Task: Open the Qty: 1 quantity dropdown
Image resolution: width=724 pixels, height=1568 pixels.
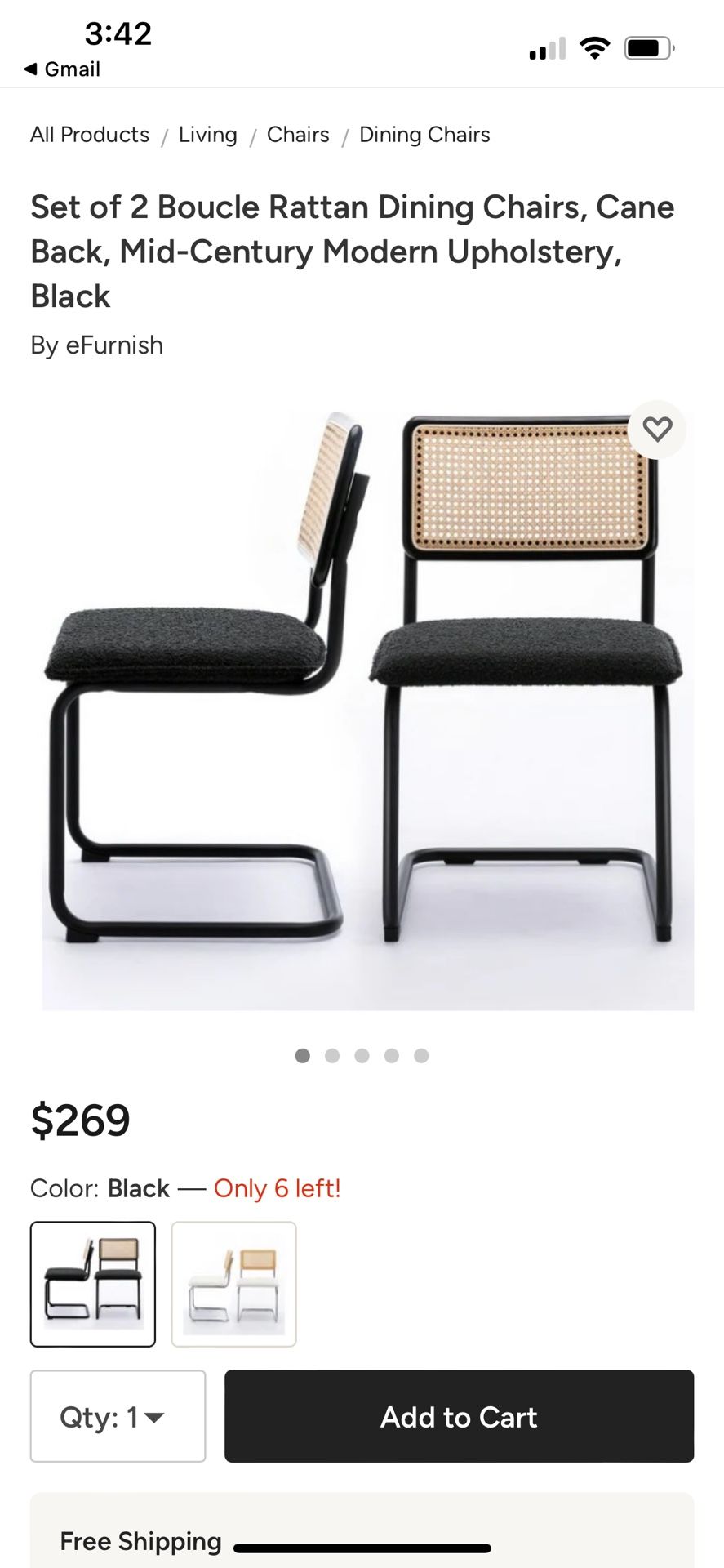Action: 118,1417
